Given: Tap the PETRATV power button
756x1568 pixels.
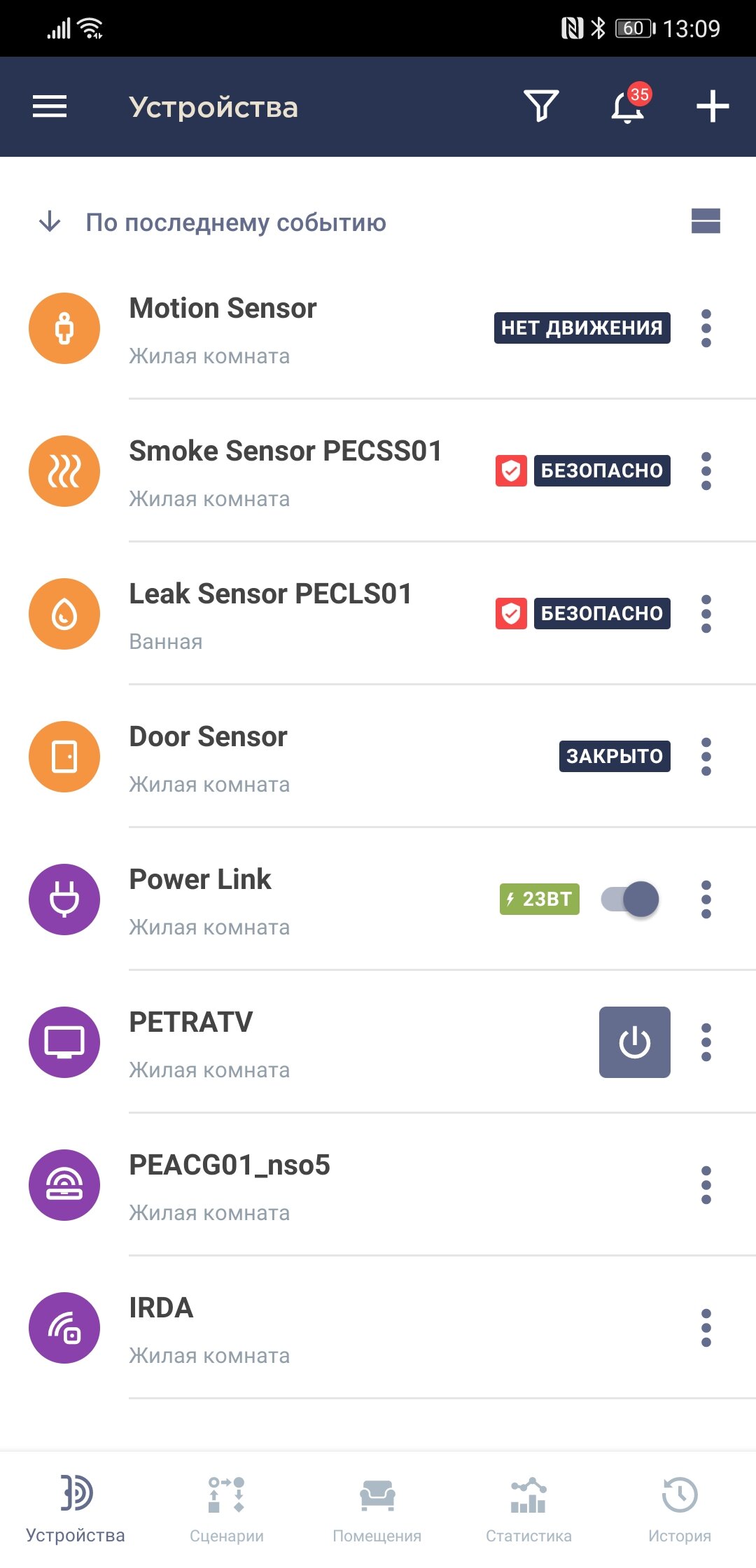Looking at the screenshot, I should (634, 1042).
